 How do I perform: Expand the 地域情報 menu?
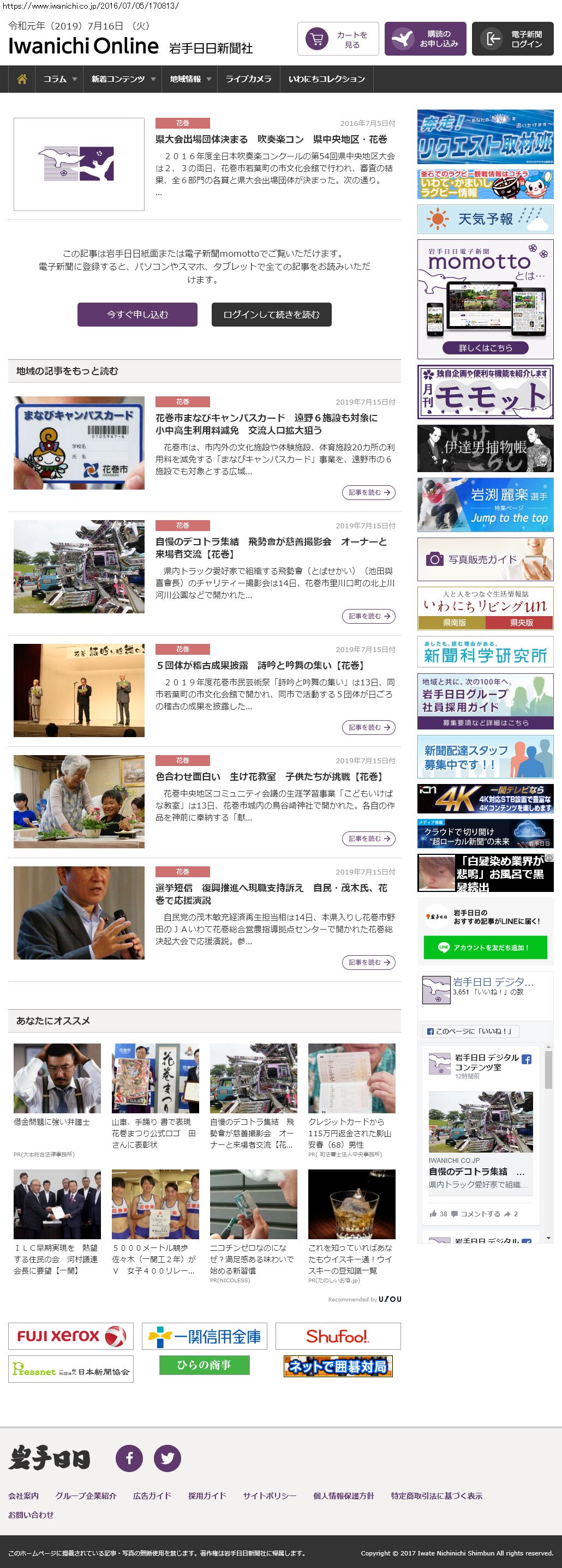coord(190,79)
